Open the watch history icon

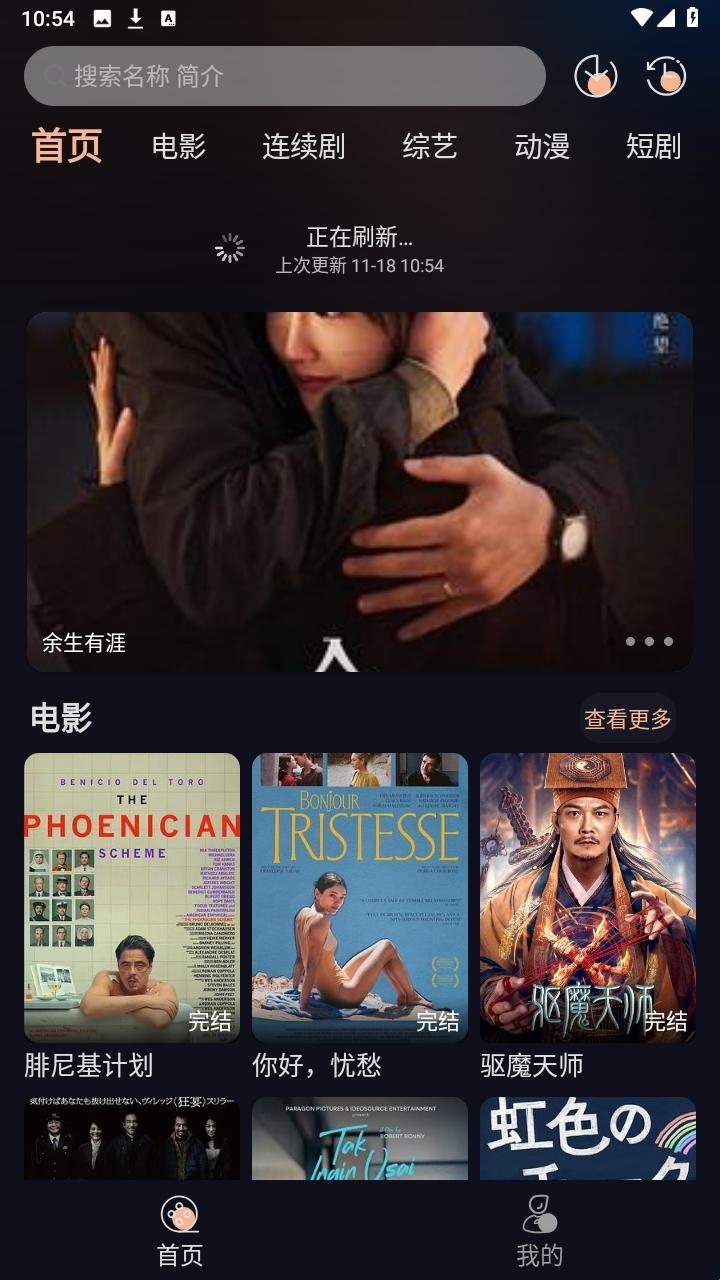[x=666, y=77]
